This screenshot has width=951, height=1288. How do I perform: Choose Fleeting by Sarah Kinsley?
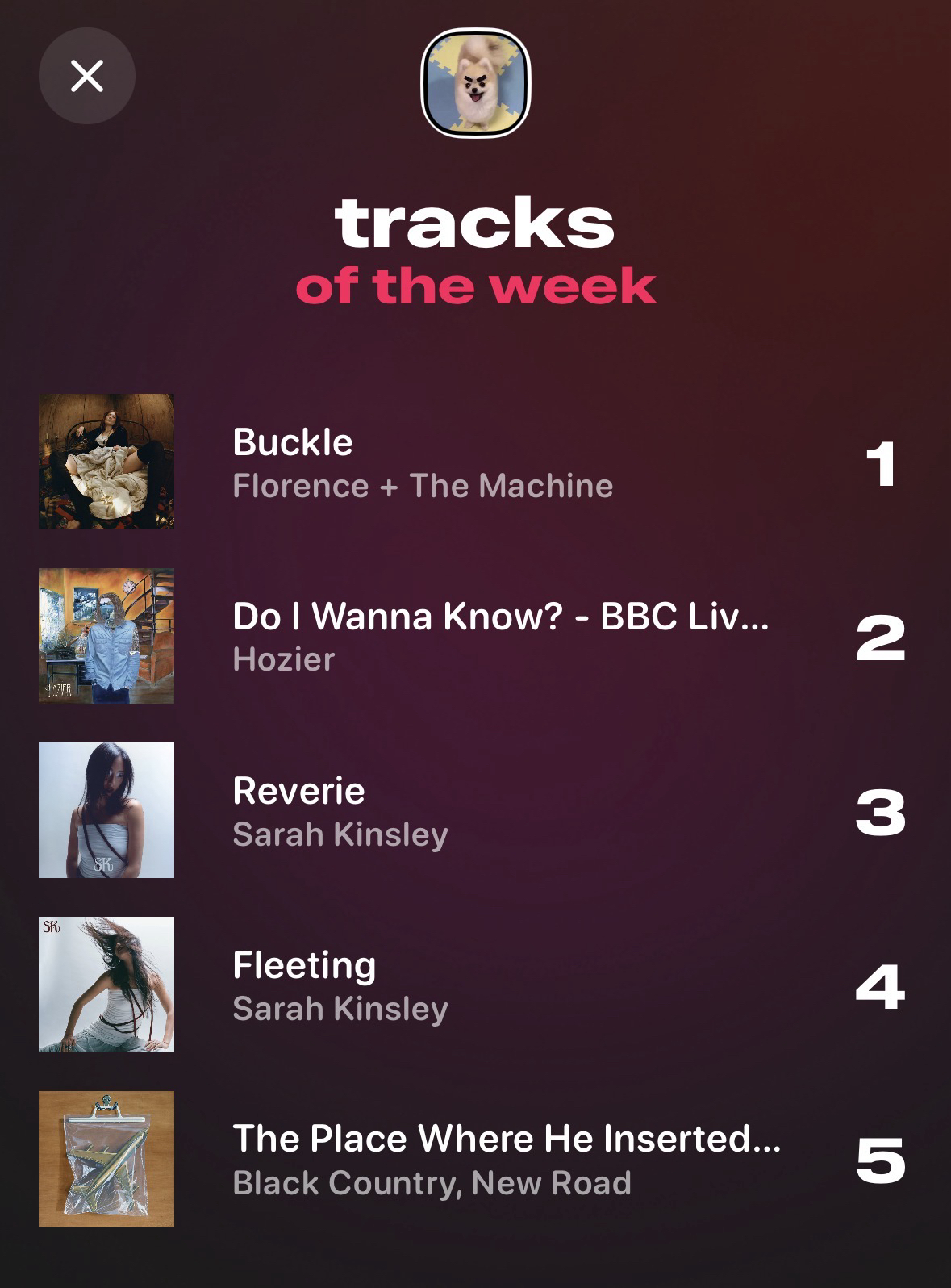[340, 985]
